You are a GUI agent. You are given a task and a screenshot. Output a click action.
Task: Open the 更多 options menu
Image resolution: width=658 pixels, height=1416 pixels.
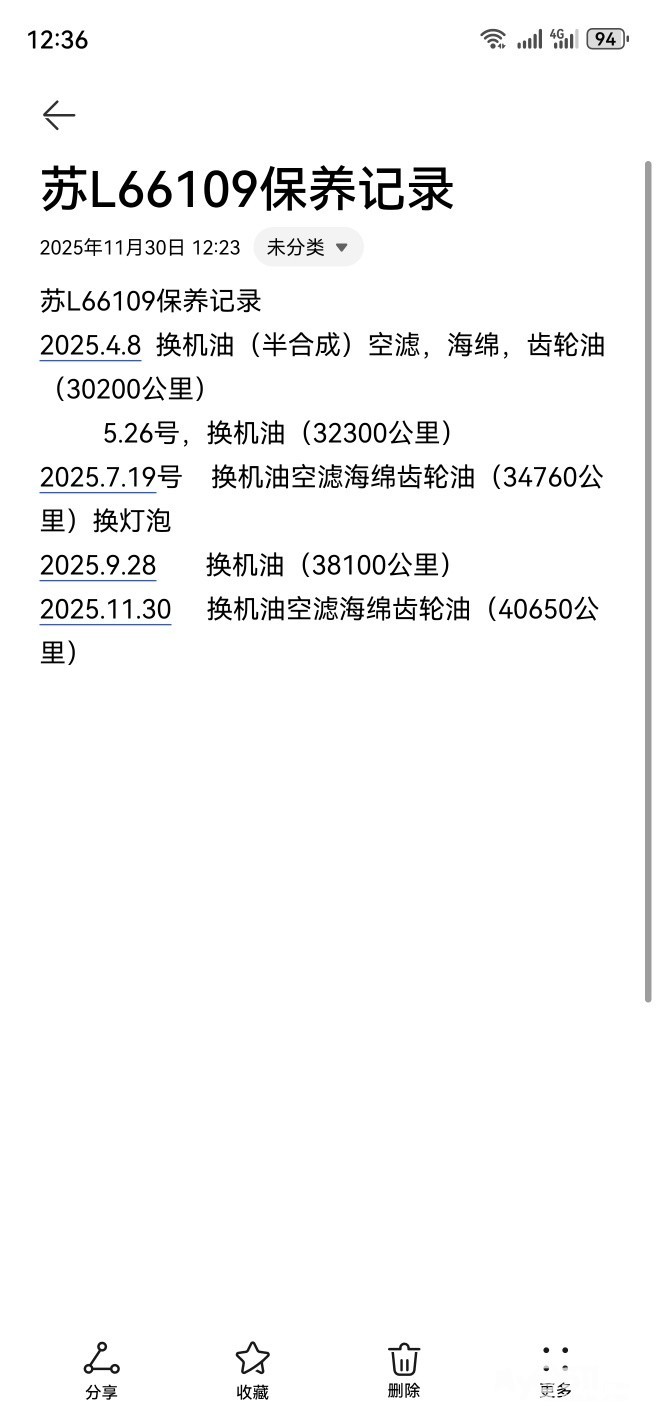click(x=555, y=1370)
